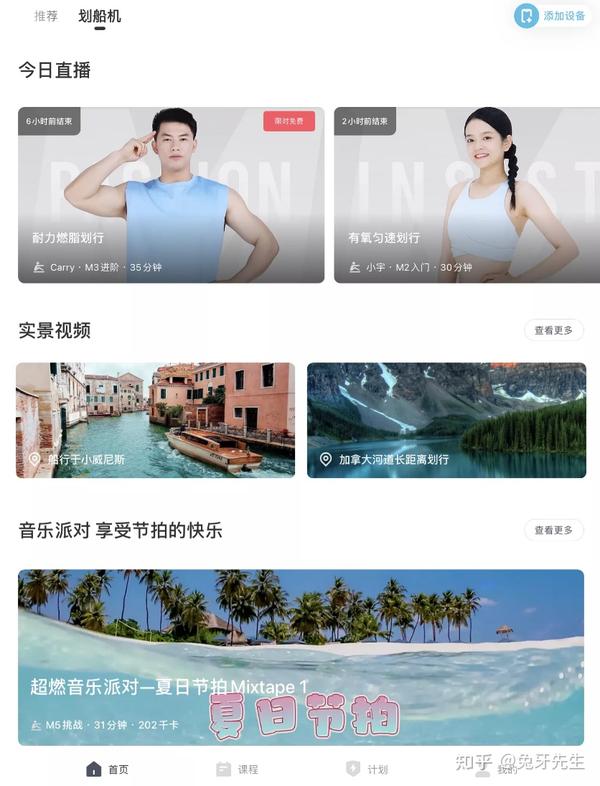Tap the 添加设备 button
Image resolution: width=600 pixels, height=786 pixels.
coord(553,16)
